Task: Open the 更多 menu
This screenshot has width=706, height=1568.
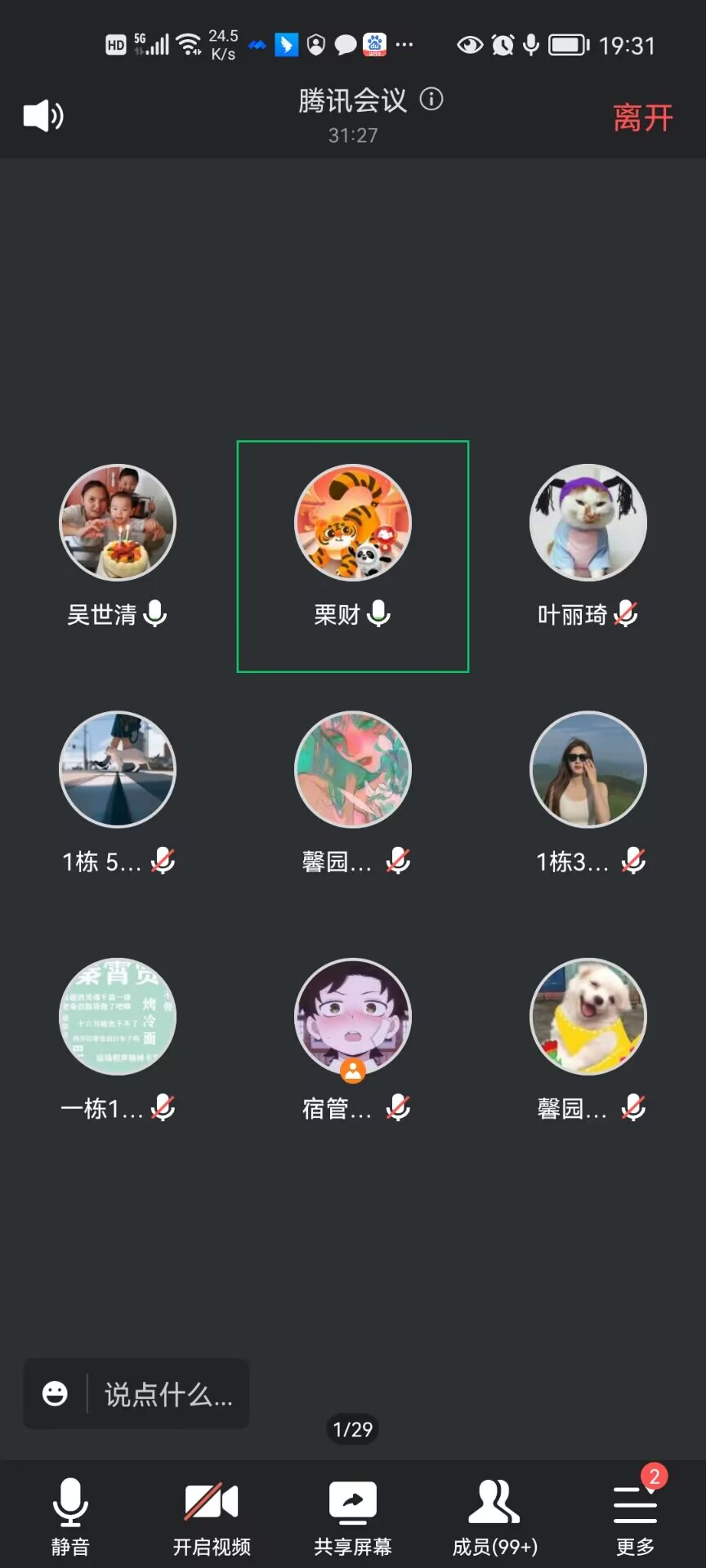Action: (635, 1515)
